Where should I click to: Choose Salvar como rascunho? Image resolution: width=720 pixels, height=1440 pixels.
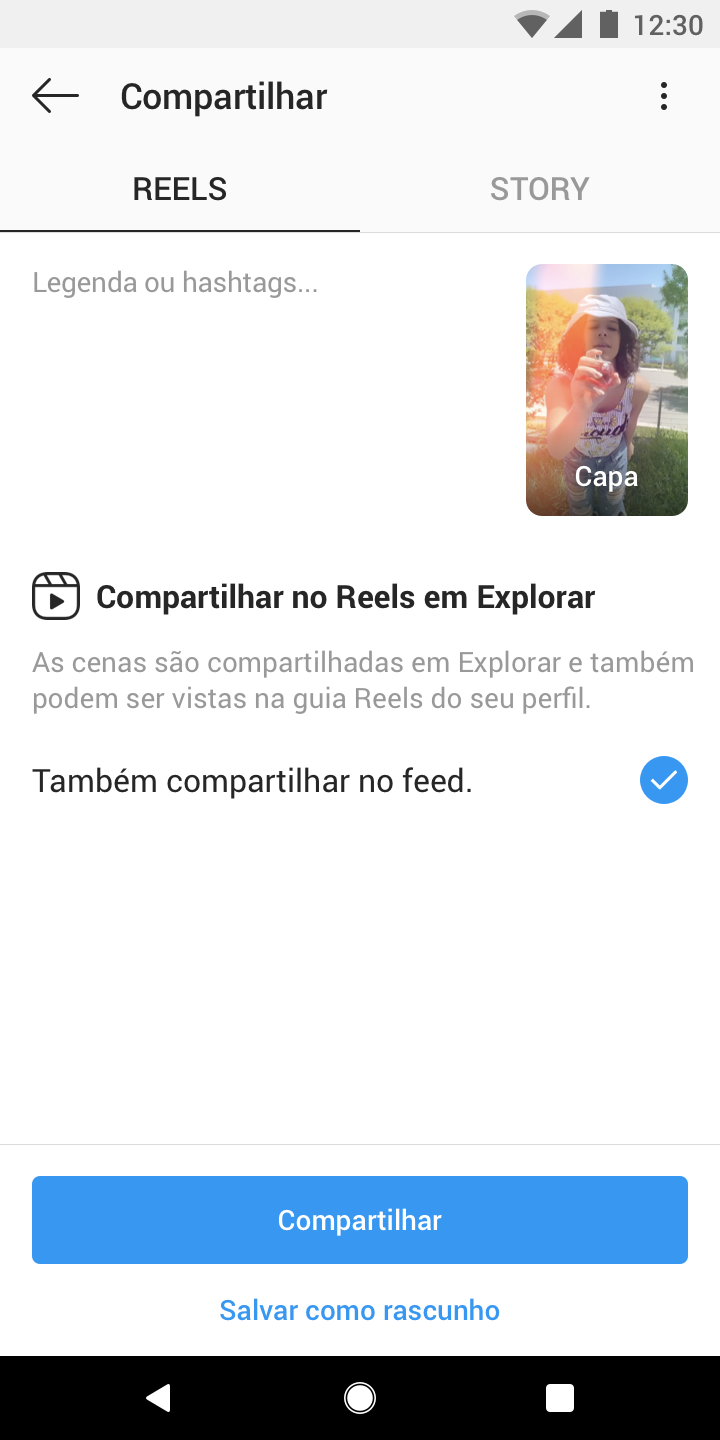tap(360, 1310)
